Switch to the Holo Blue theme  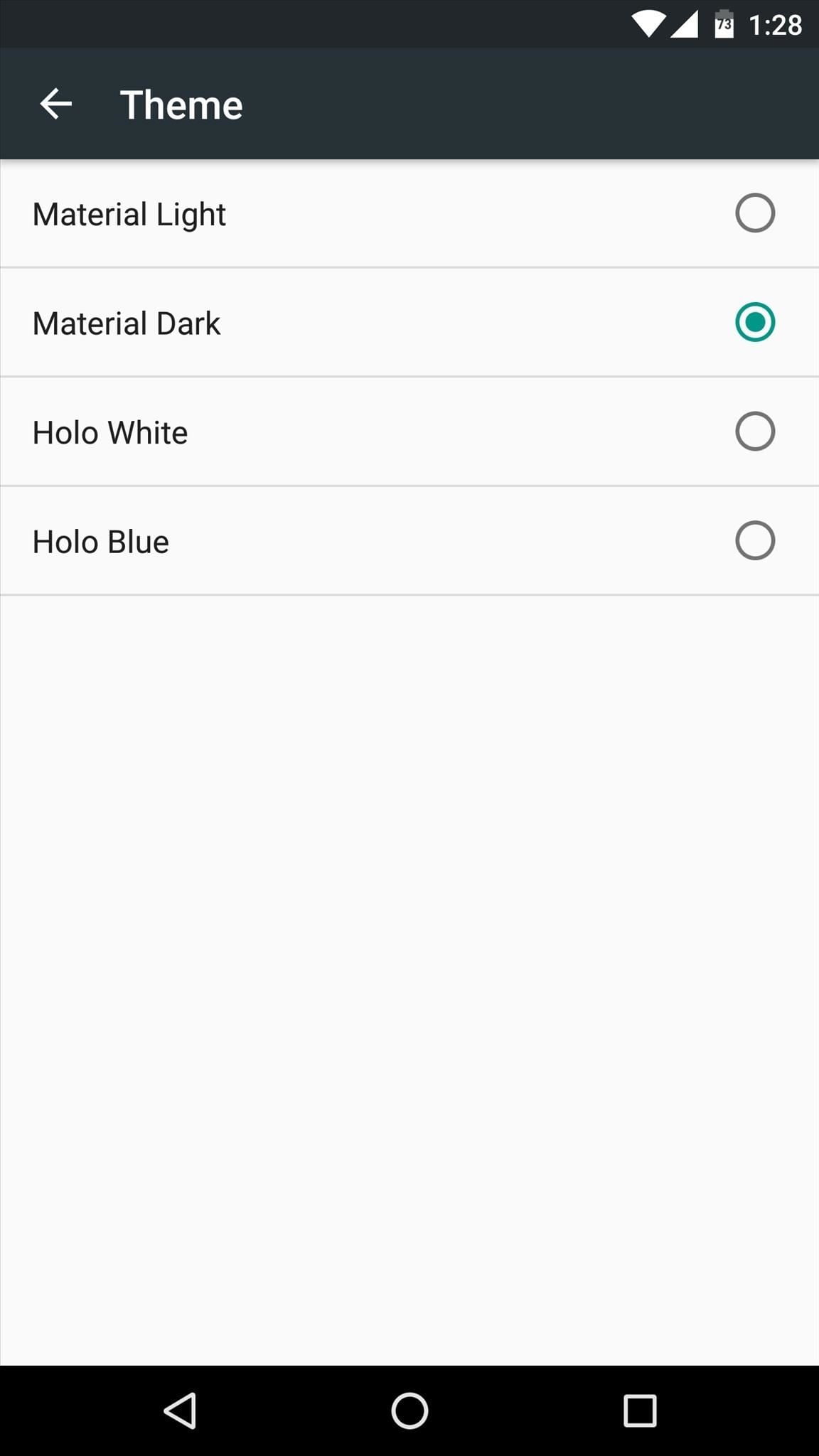point(754,541)
